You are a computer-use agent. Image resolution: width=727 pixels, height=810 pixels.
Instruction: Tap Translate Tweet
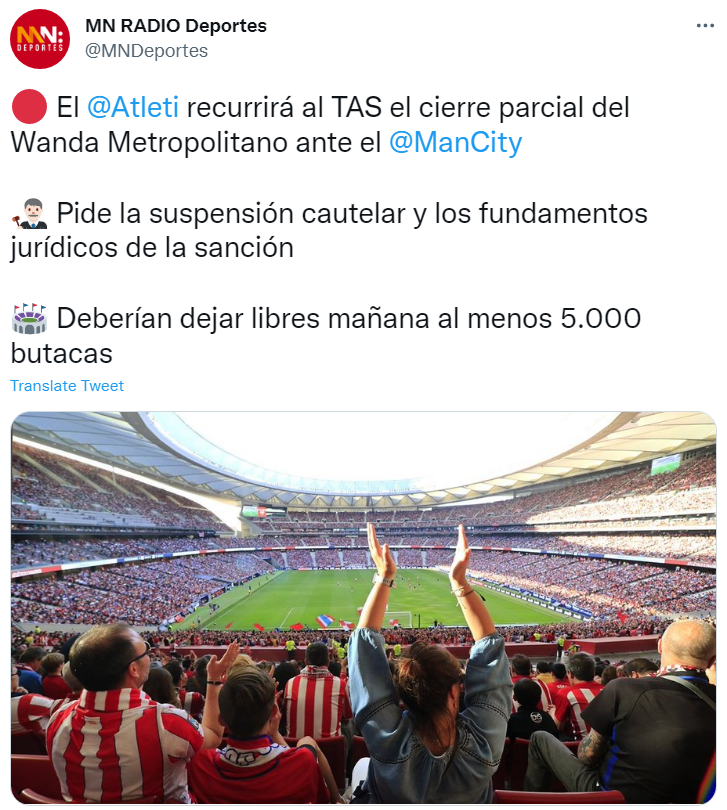point(67,386)
